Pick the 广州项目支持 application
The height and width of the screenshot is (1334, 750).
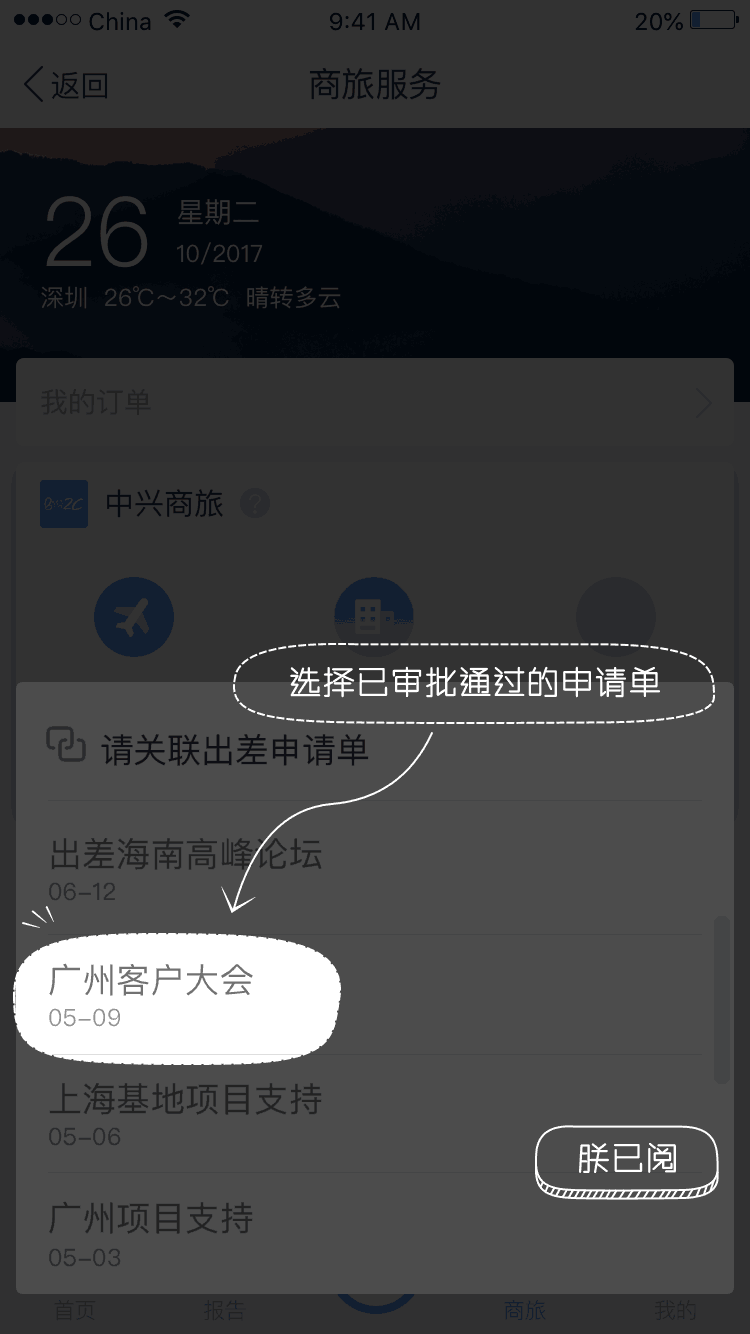point(150,1232)
